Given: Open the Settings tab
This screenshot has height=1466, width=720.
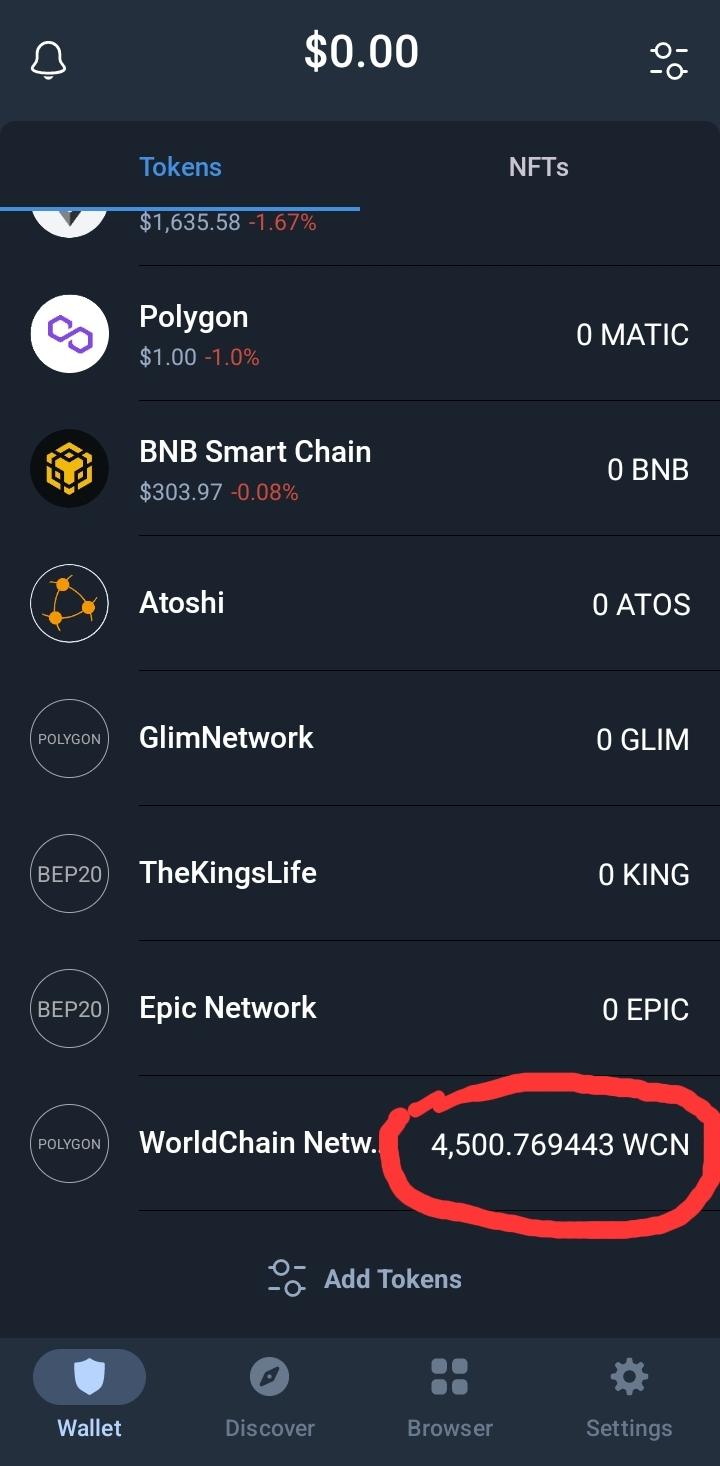Looking at the screenshot, I should [x=629, y=1398].
